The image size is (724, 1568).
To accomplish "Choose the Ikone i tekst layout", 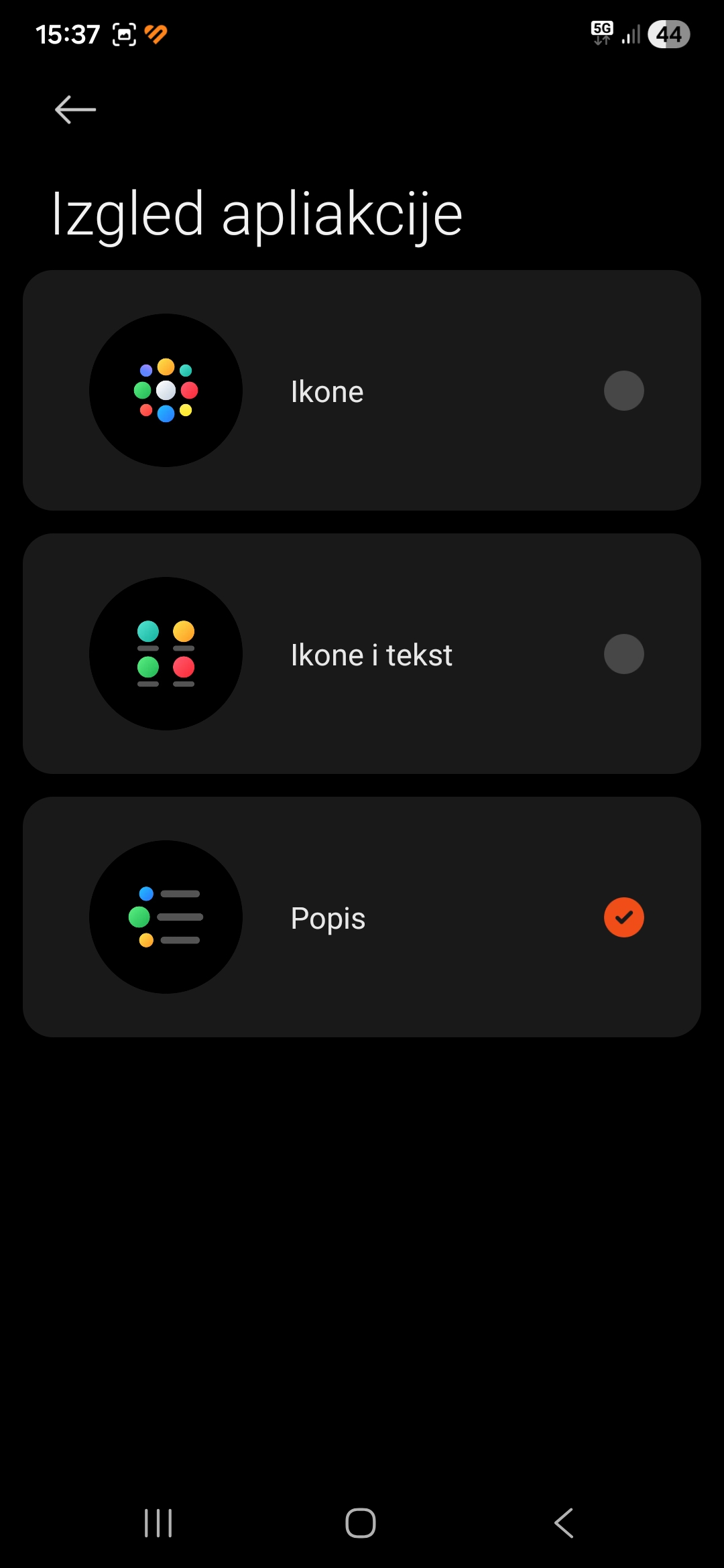I will [623, 654].
